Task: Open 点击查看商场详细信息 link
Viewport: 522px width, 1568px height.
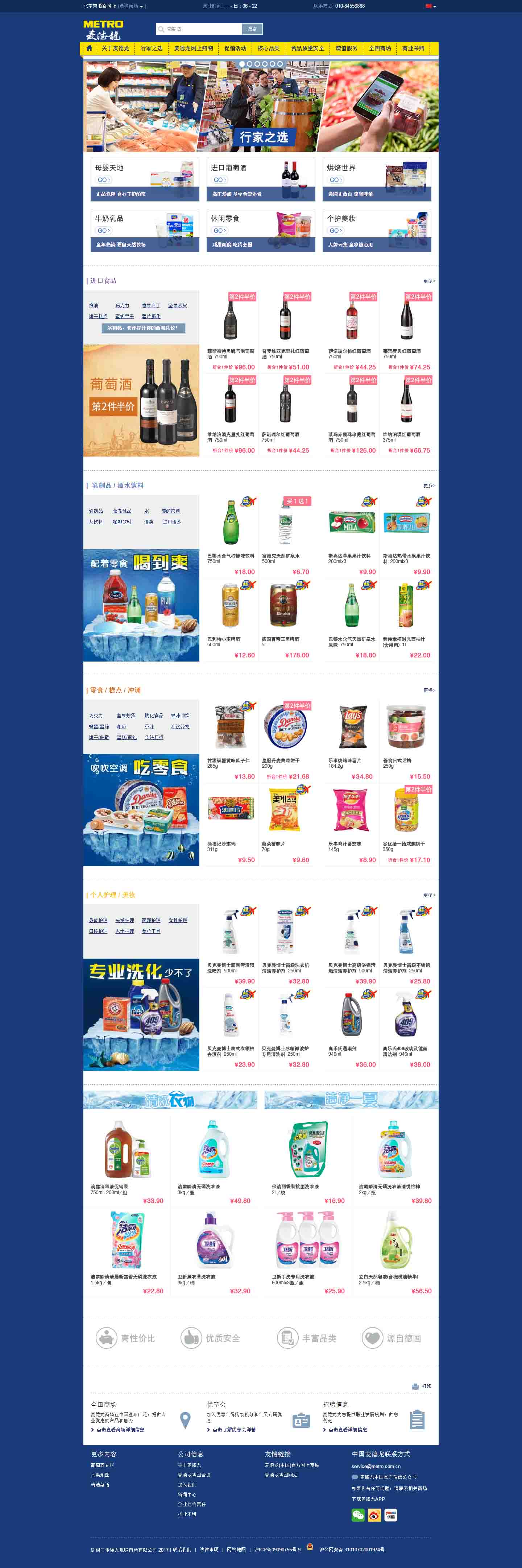Action: [x=120, y=1429]
